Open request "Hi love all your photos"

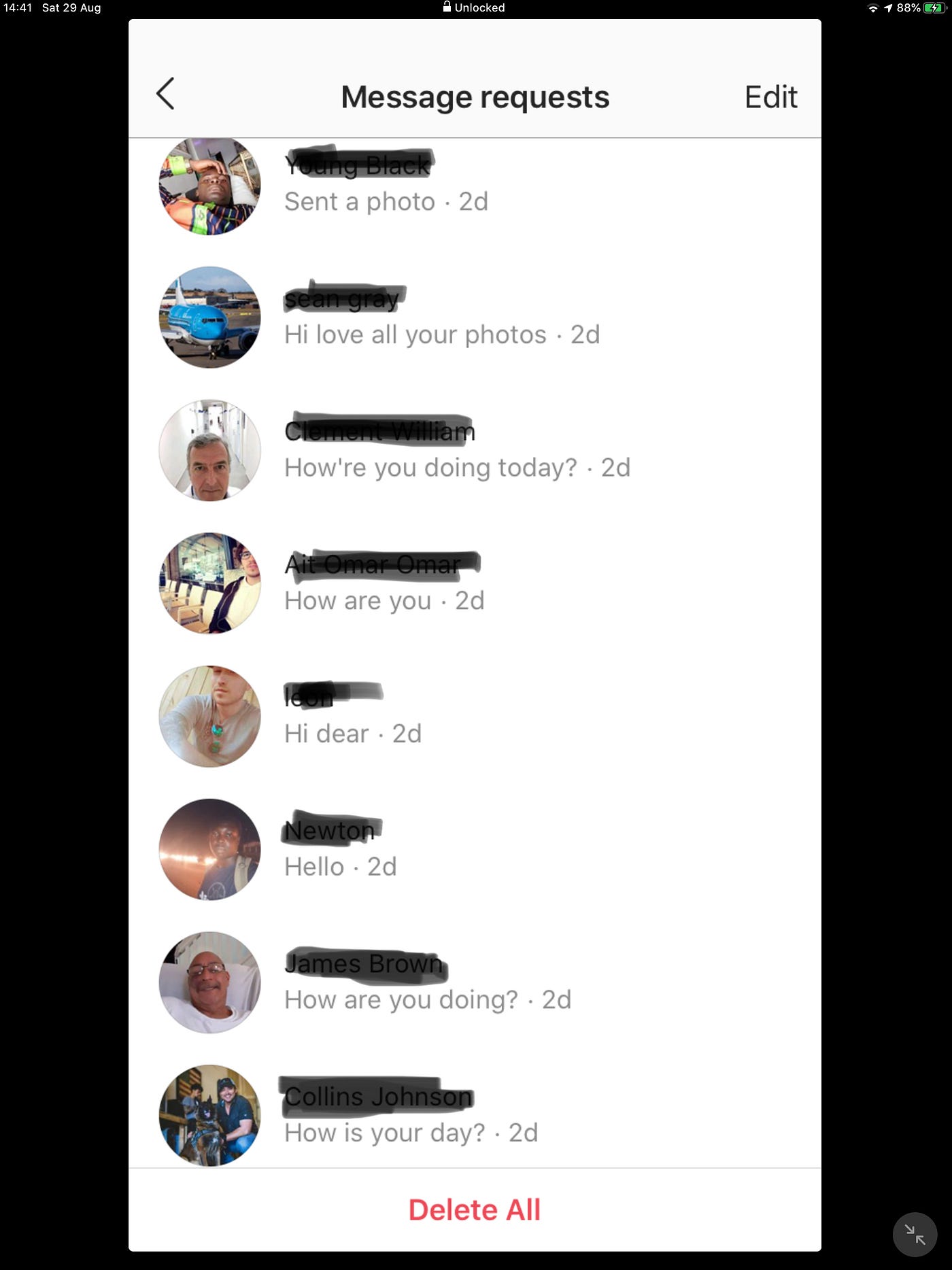pyautogui.click(x=441, y=334)
